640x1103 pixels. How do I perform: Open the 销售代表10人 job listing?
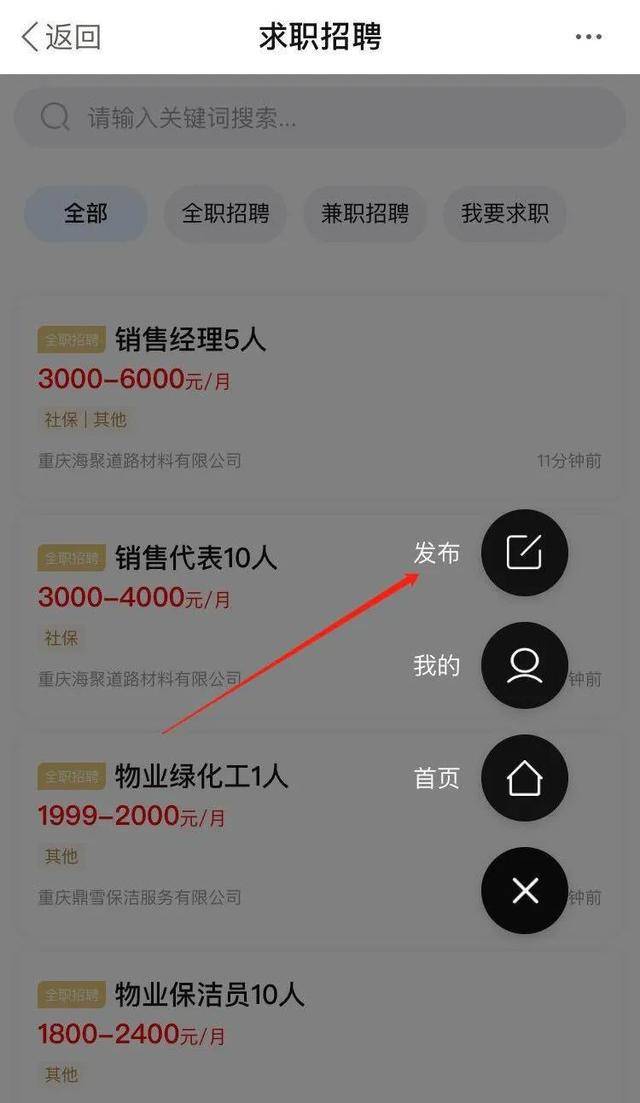click(195, 557)
